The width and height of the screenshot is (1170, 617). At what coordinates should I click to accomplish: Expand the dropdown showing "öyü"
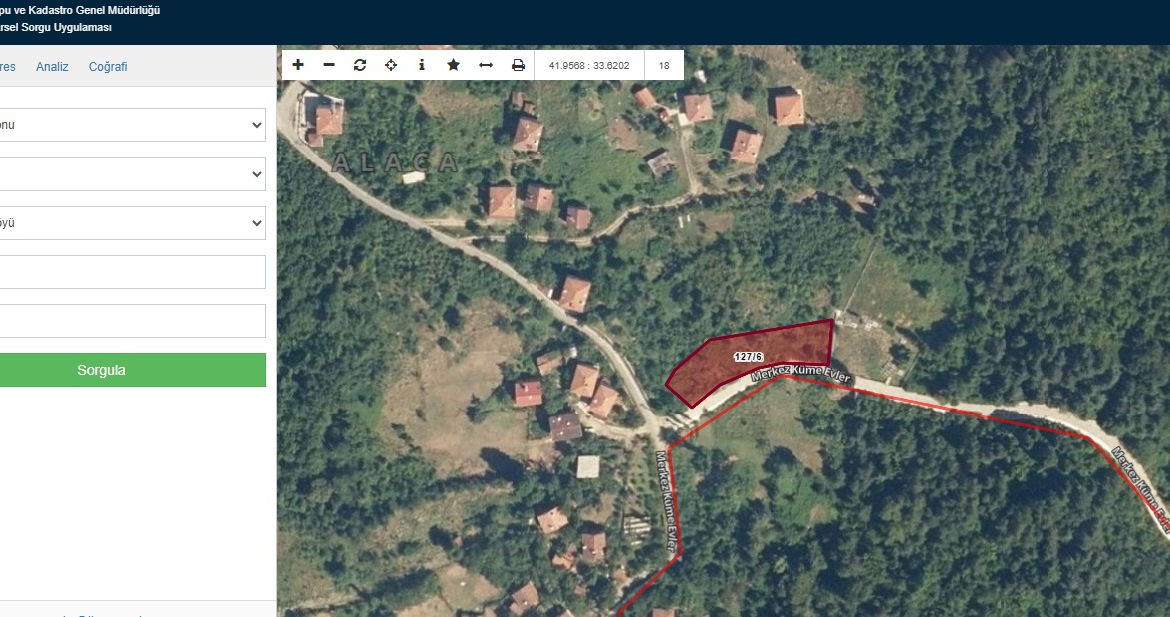click(132, 223)
